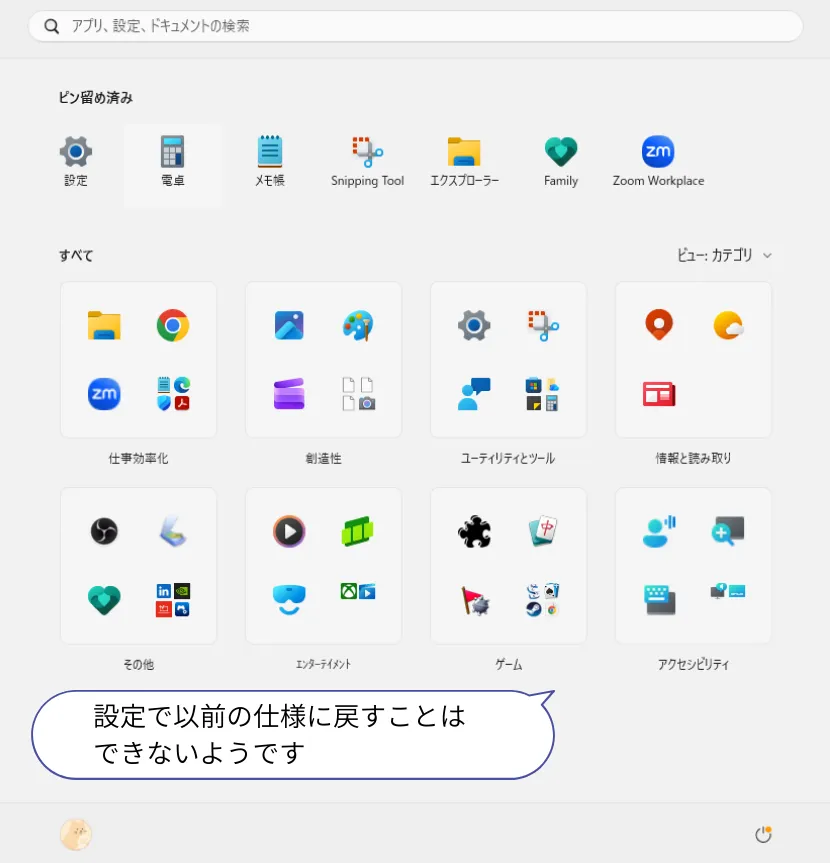Open the pinned 設定 app

tap(76, 162)
